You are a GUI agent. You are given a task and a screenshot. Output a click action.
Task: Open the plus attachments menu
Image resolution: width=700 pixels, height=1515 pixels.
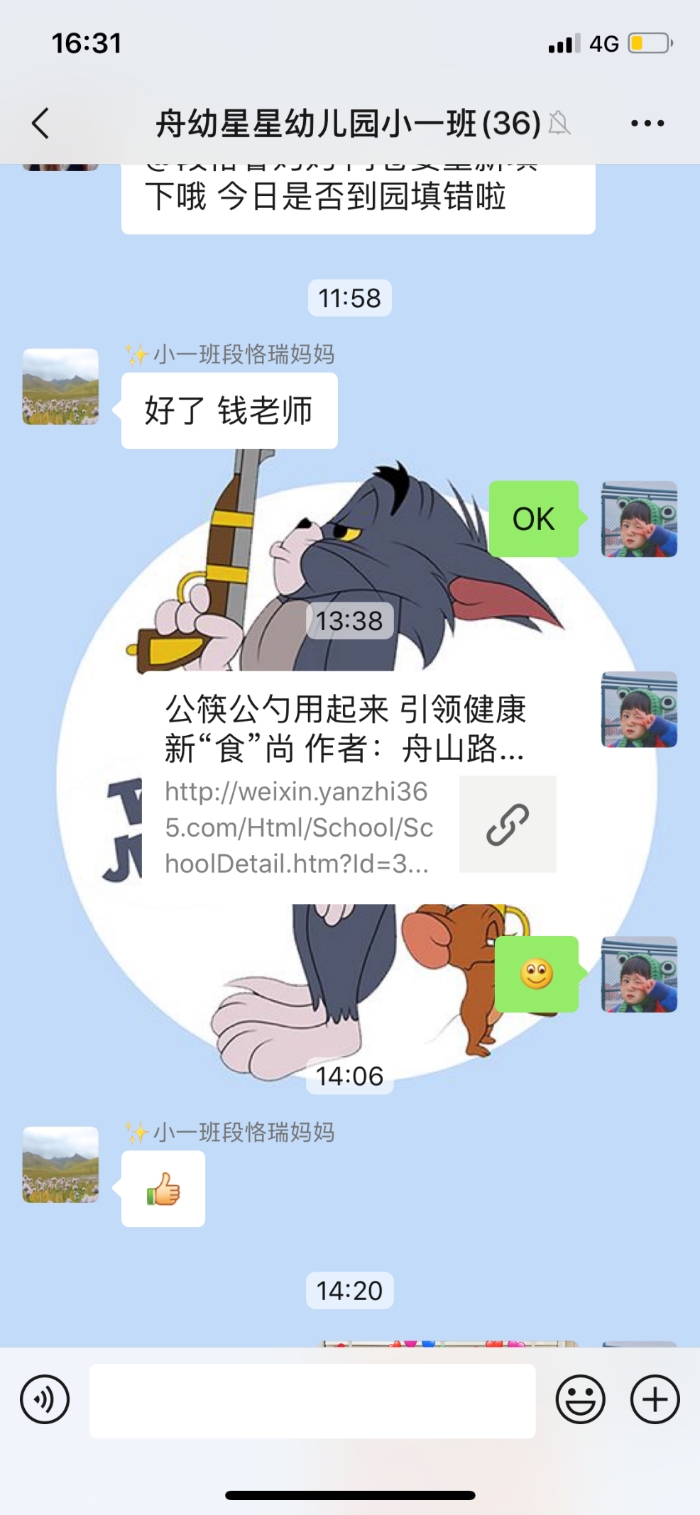[655, 1399]
